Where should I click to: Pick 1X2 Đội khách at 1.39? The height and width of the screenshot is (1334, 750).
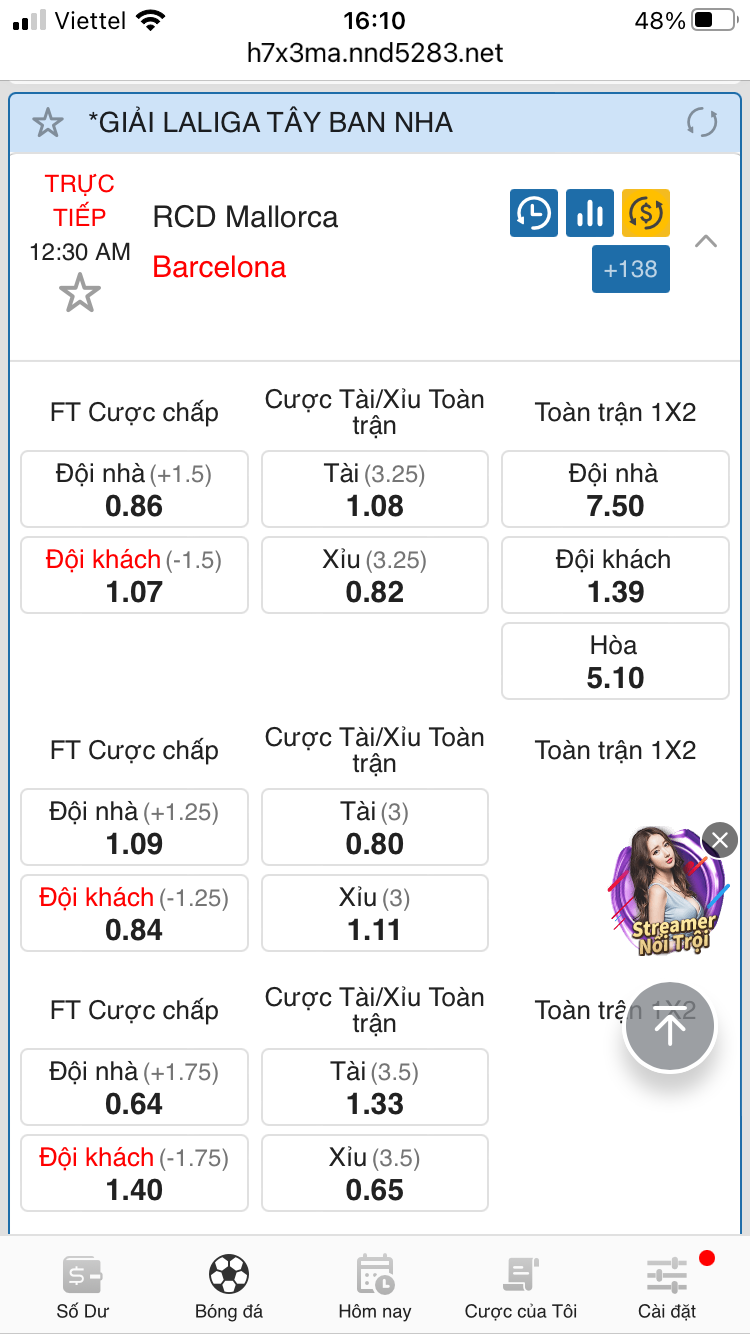[615, 575]
